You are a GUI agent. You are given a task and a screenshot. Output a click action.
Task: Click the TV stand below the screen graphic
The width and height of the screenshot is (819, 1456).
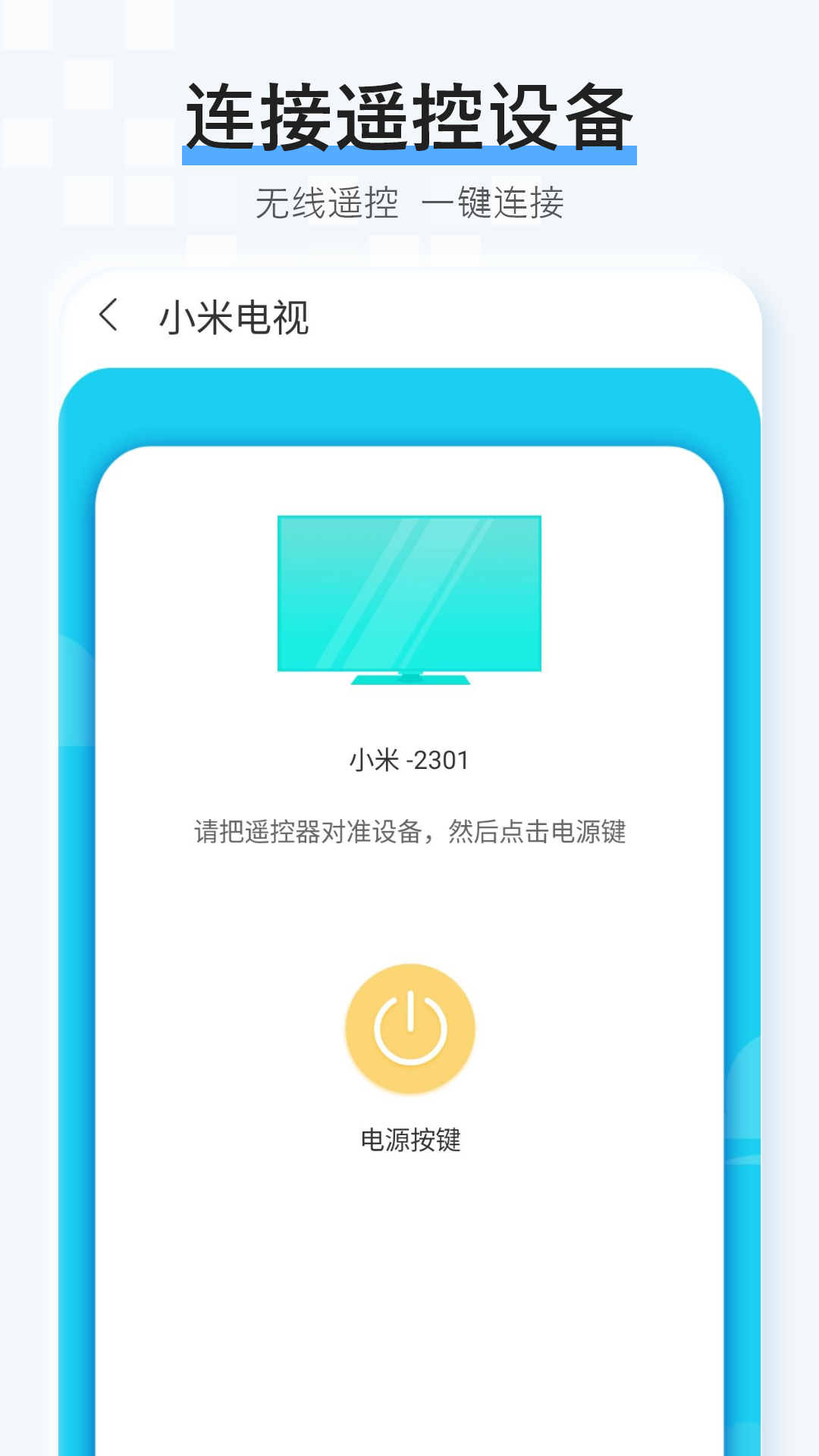(x=409, y=679)
